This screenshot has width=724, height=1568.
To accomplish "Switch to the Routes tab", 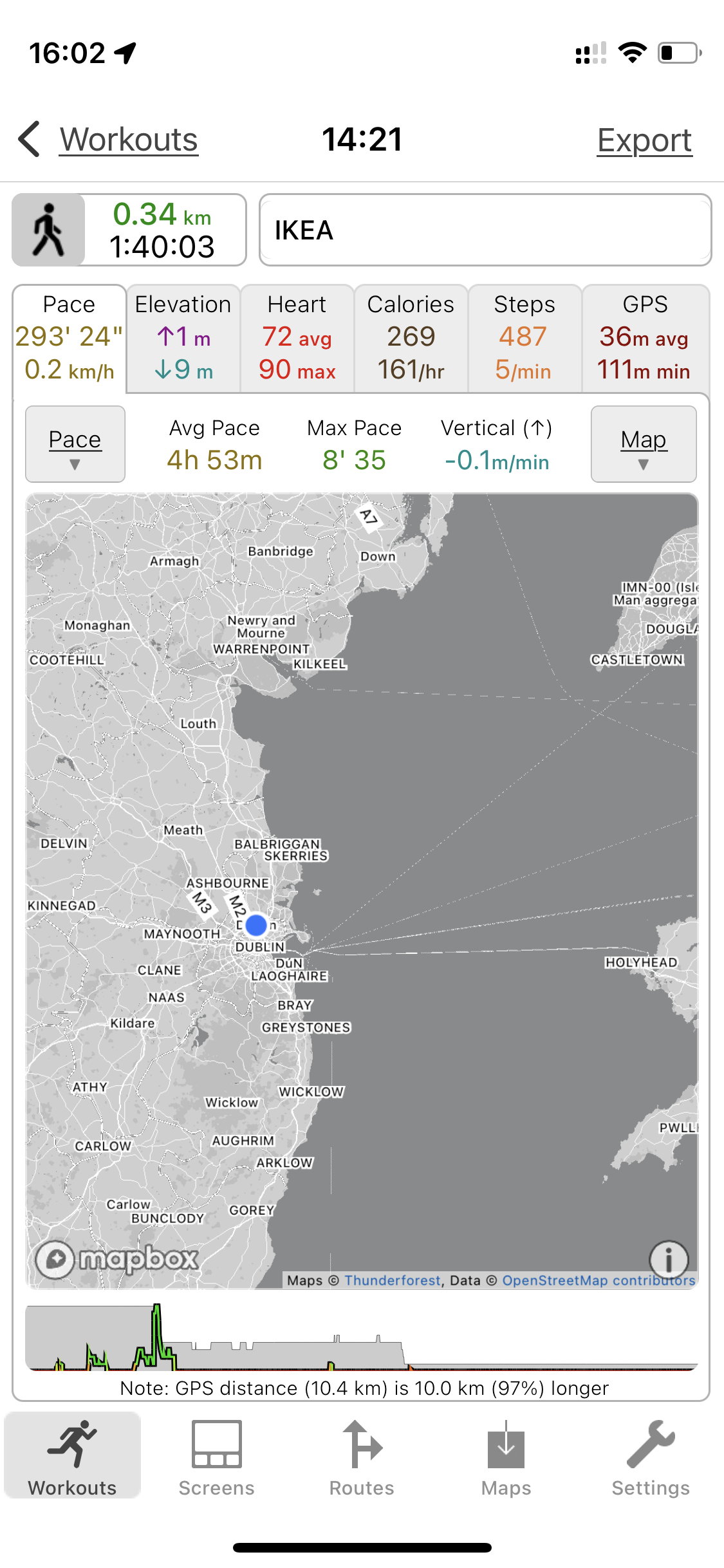I will (362, 1458).
